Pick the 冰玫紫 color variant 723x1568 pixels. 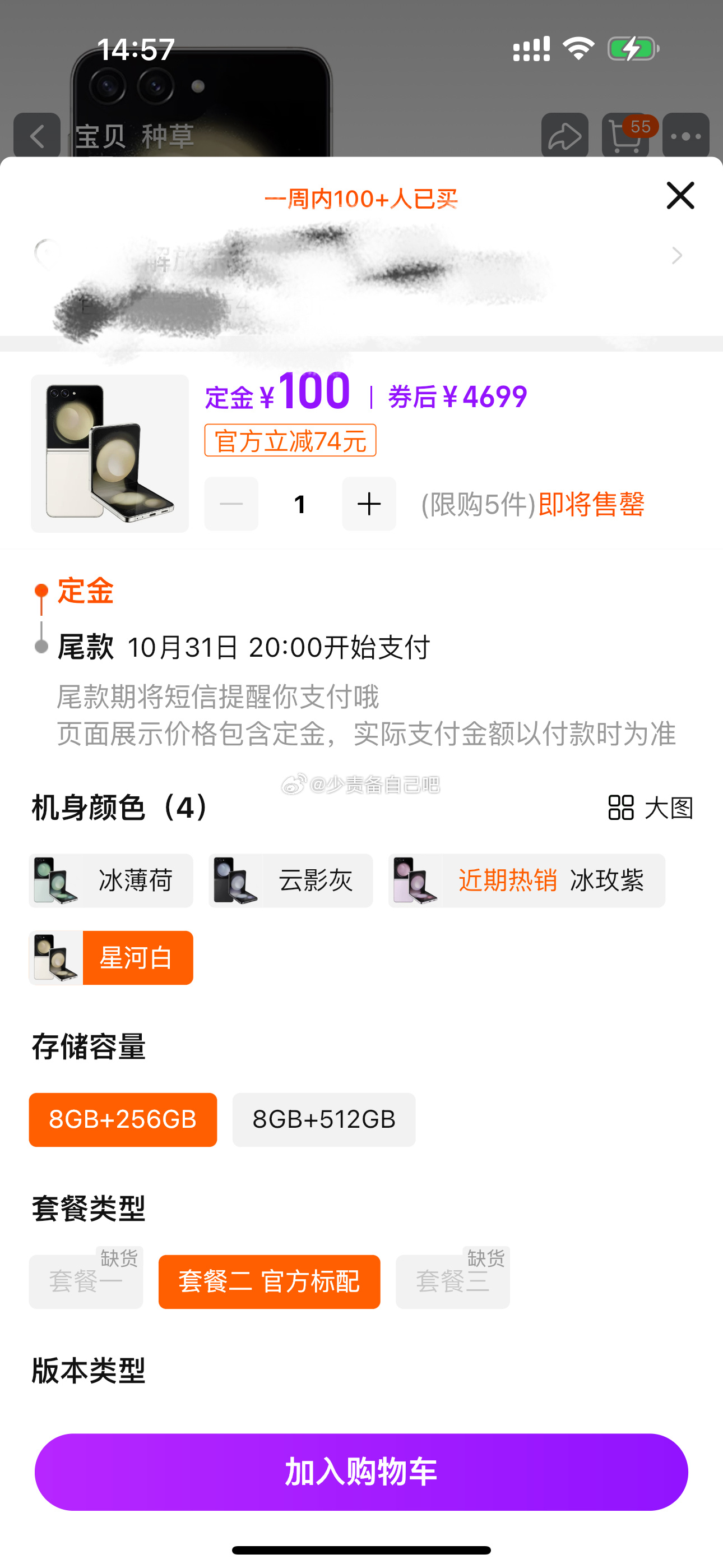[526, 881]
